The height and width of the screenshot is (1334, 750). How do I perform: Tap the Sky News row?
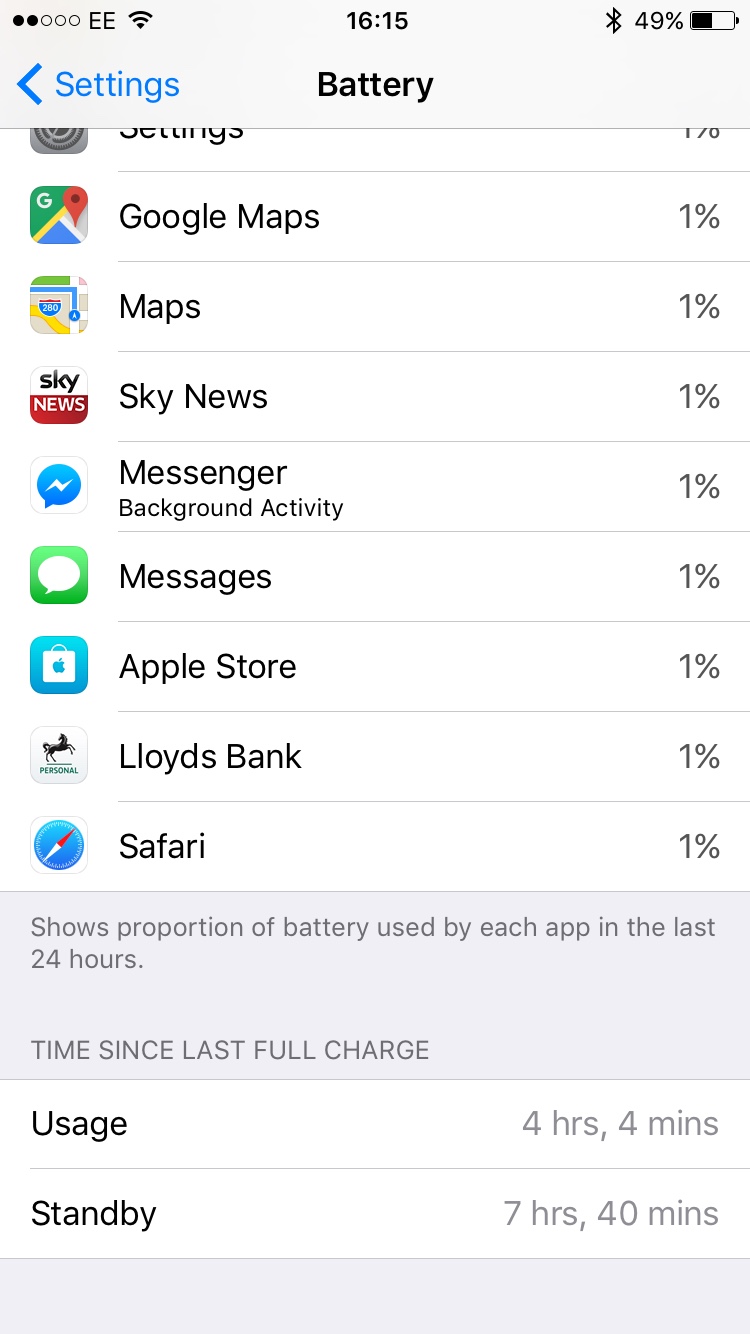(375, 397)
